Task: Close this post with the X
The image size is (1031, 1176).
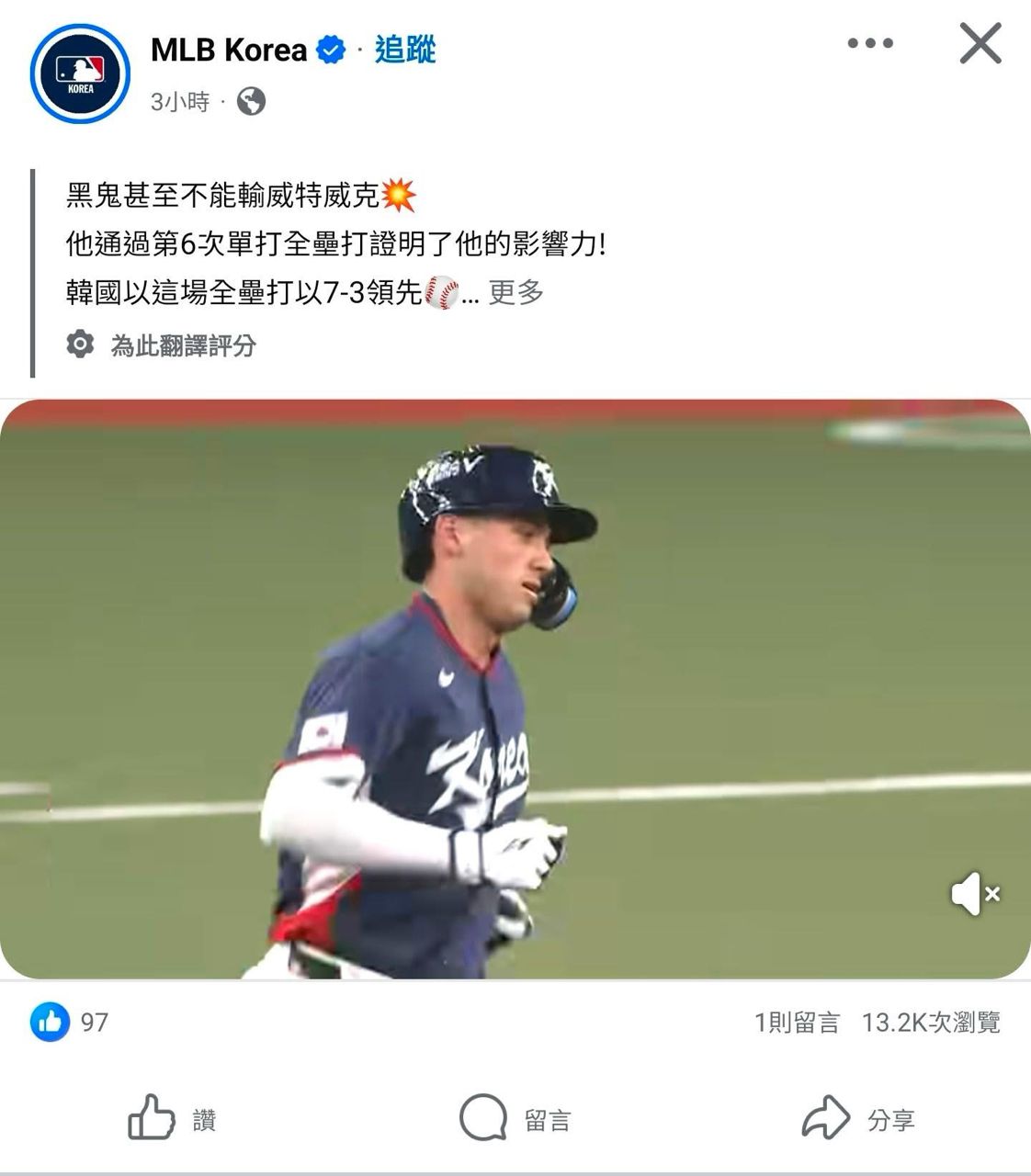Action: [x=980, y=43]
